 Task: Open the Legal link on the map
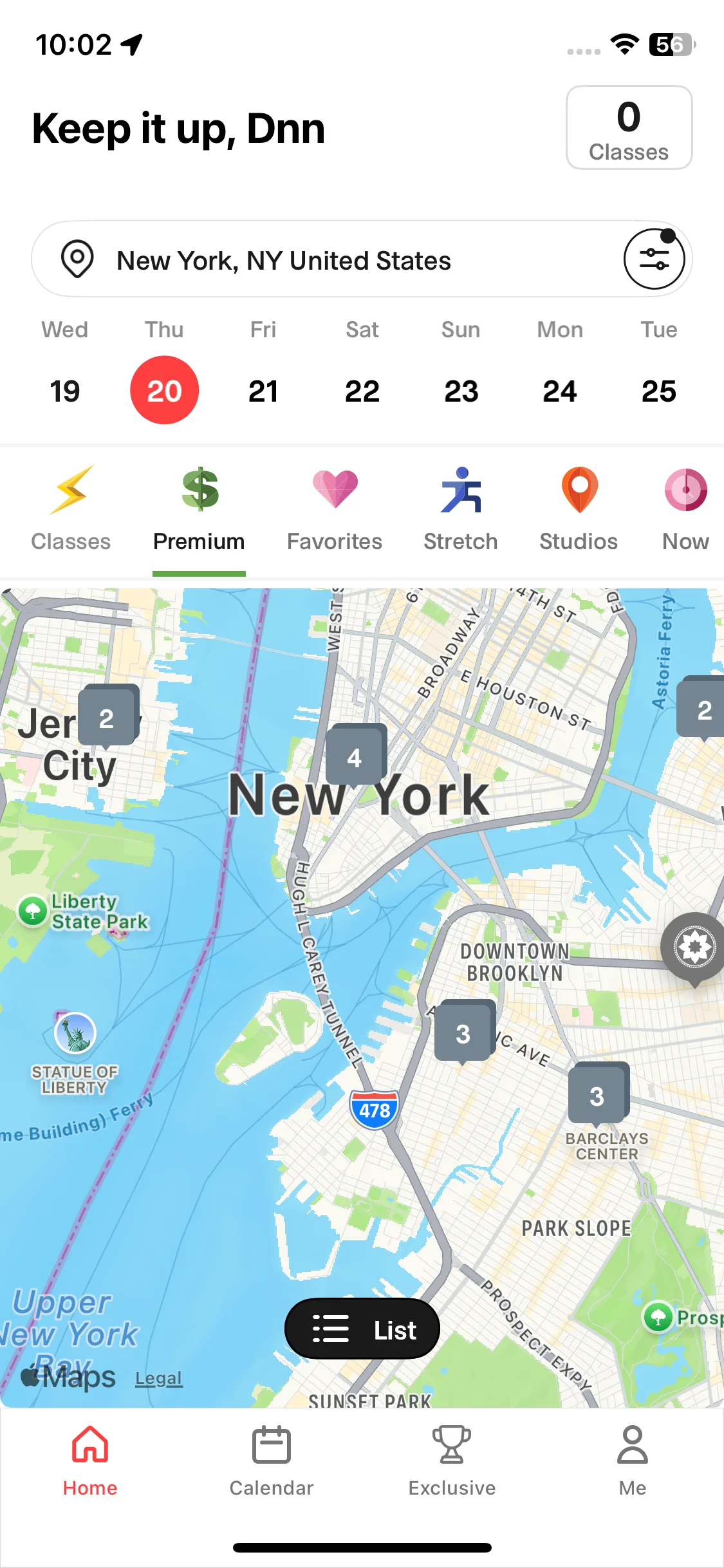[159, 1378]
